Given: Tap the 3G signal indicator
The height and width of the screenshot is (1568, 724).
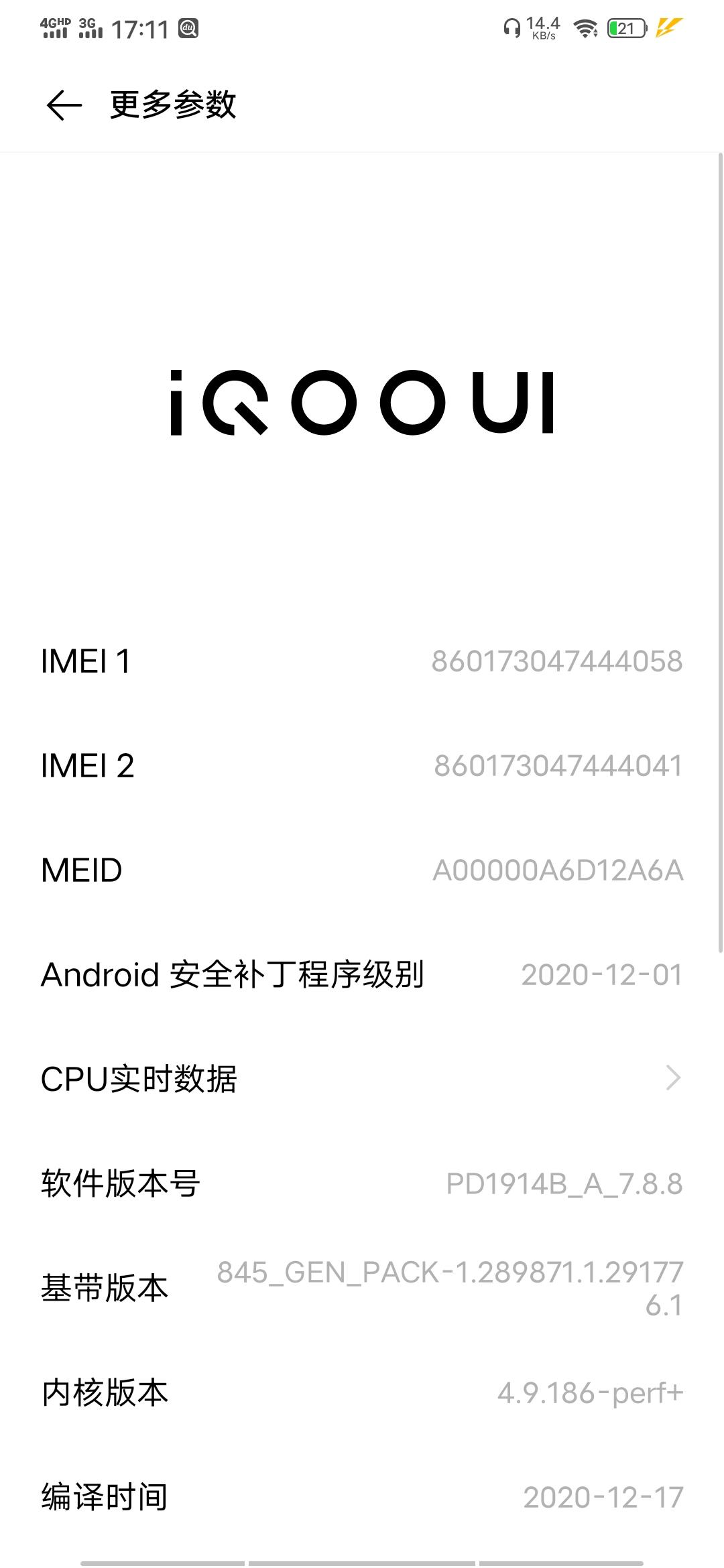Looking at the screenshot, I should [90, 27].
